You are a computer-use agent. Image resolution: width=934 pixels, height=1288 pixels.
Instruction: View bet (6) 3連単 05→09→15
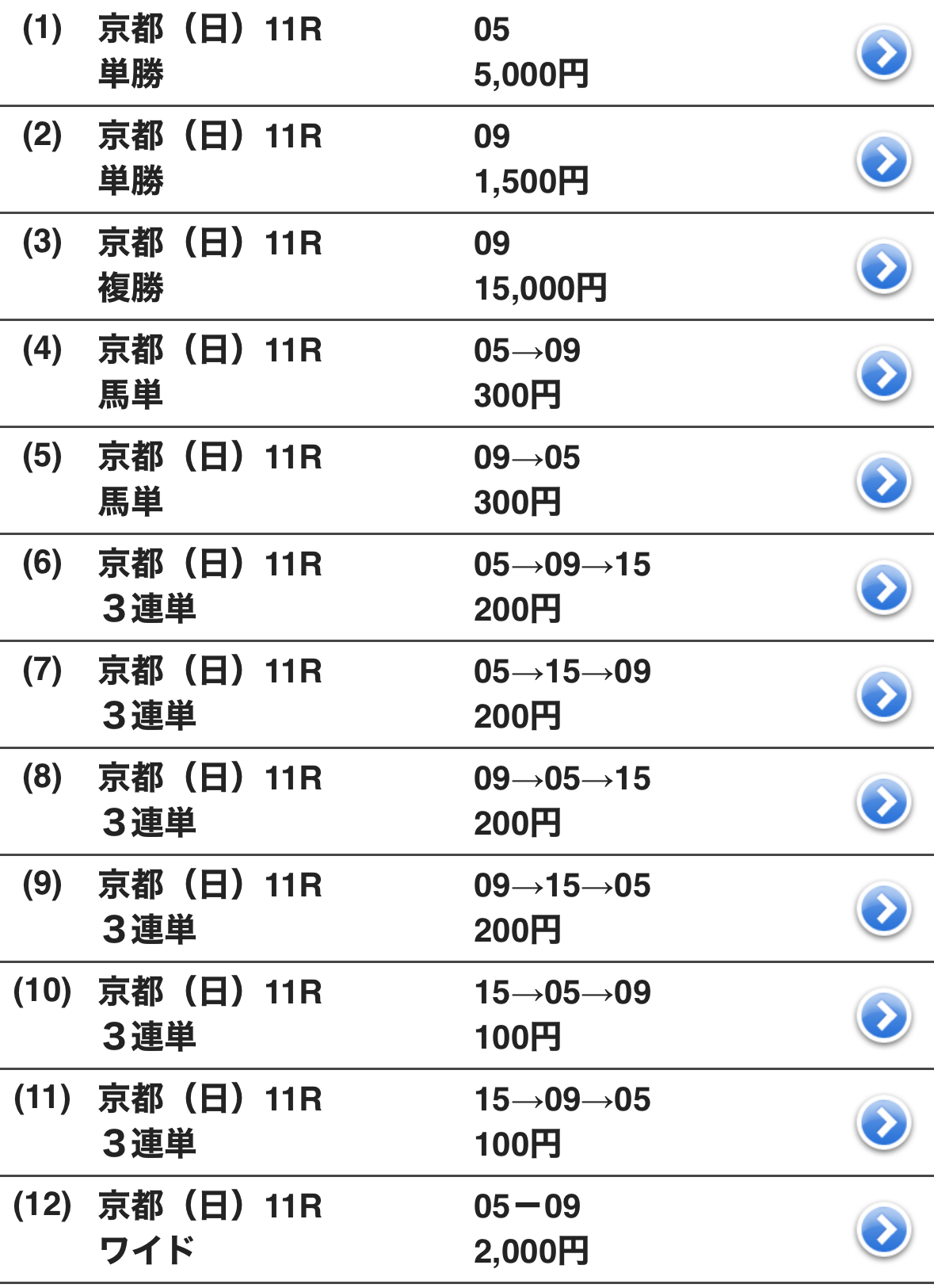[883, 588]
